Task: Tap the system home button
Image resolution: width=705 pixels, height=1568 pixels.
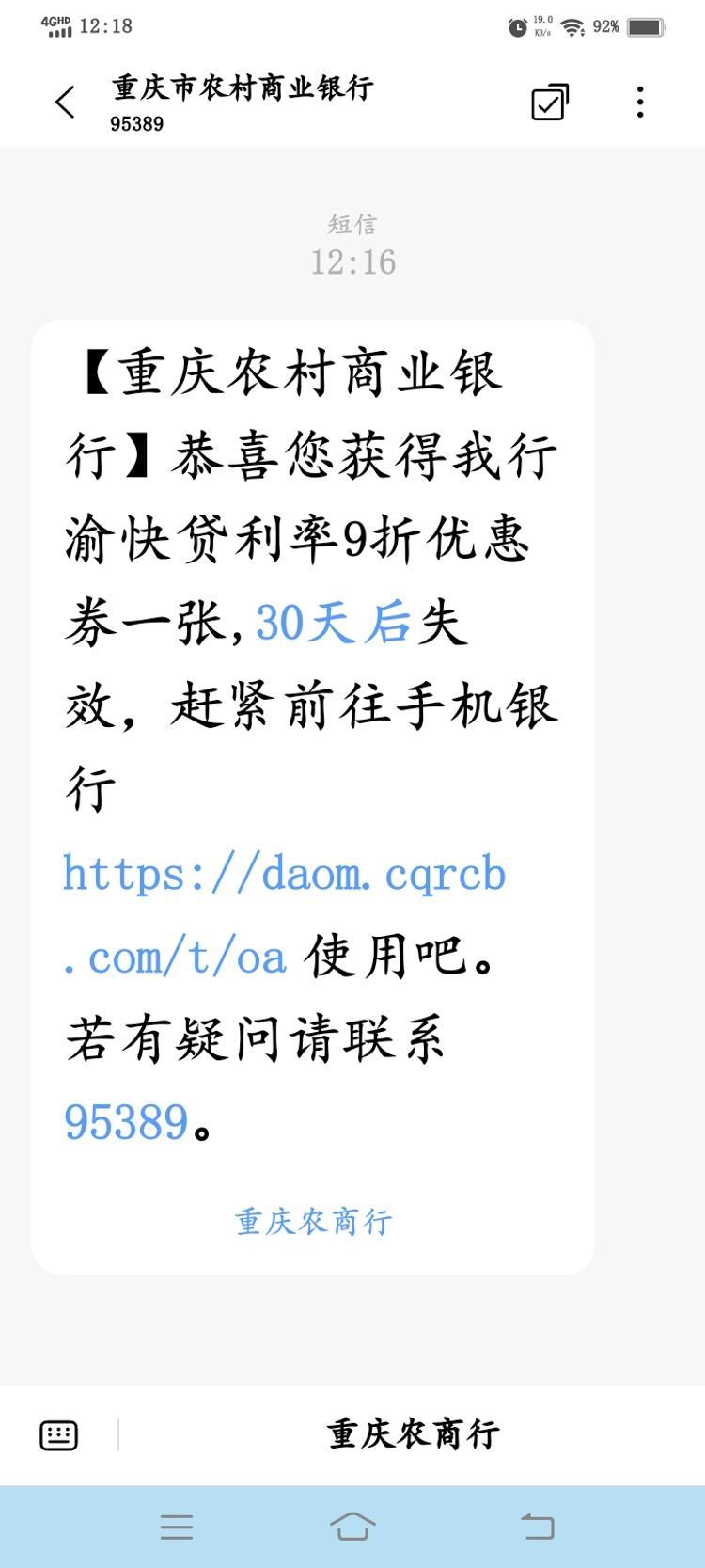Action: (352, 1527)
